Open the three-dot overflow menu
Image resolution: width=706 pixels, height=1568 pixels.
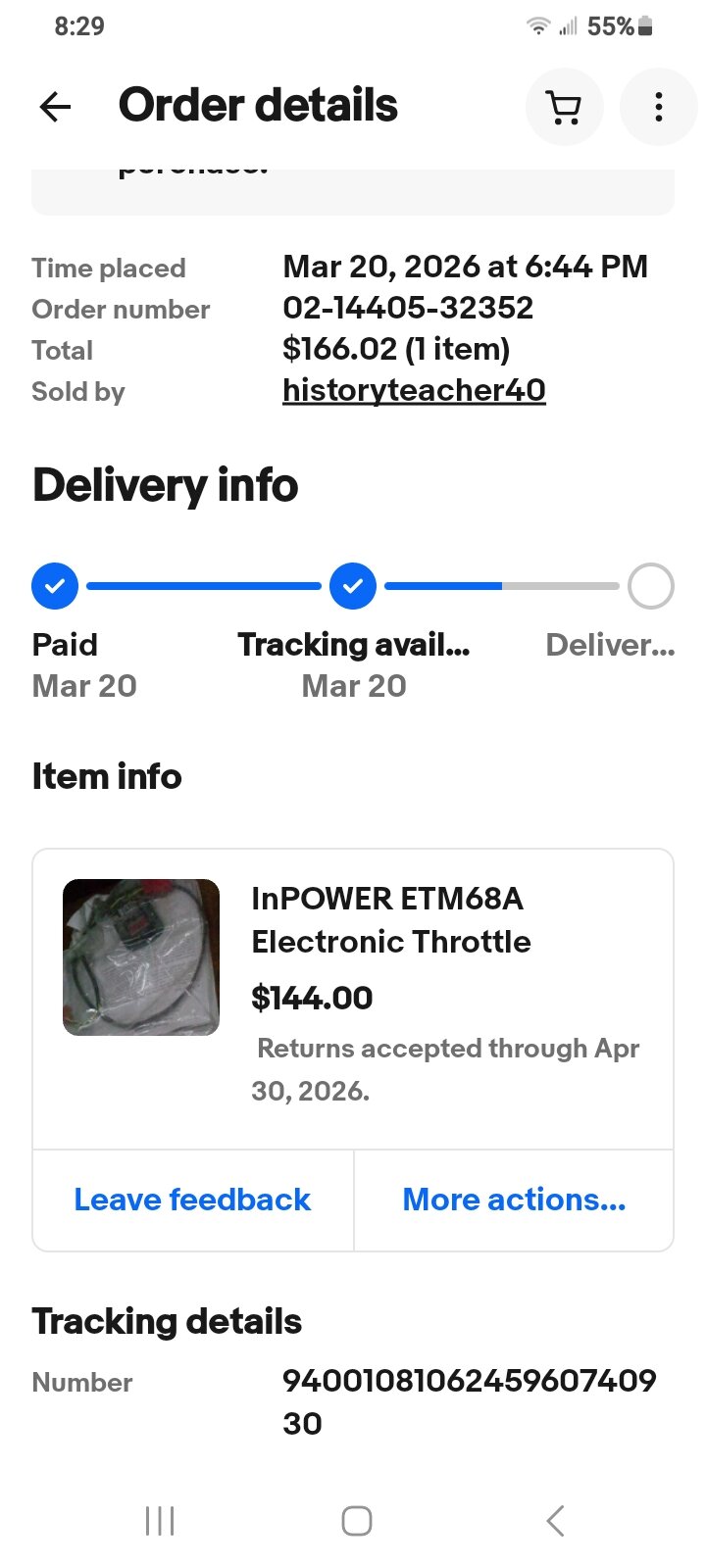(x=658, y=107)
